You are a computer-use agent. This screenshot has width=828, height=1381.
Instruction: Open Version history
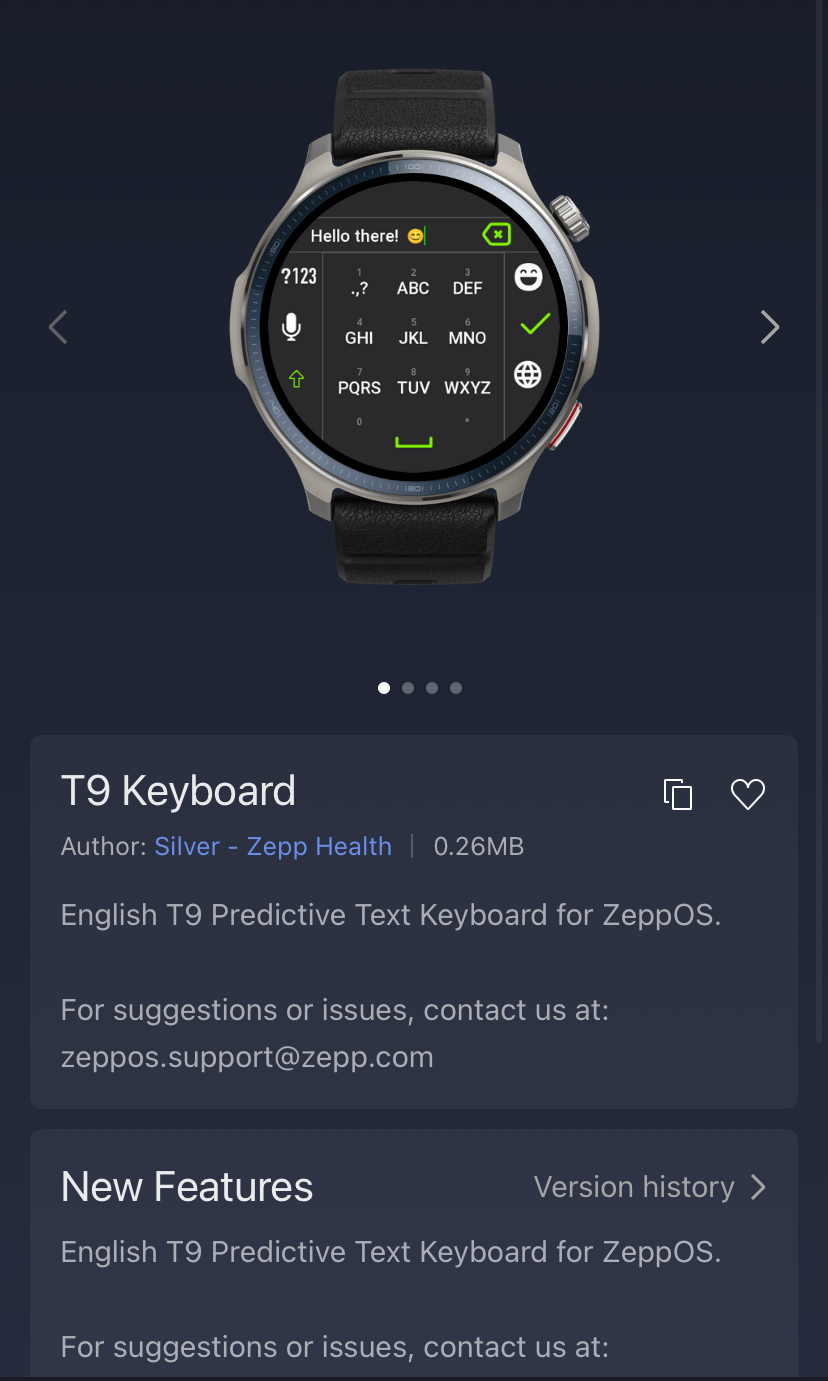[649, 1187]
